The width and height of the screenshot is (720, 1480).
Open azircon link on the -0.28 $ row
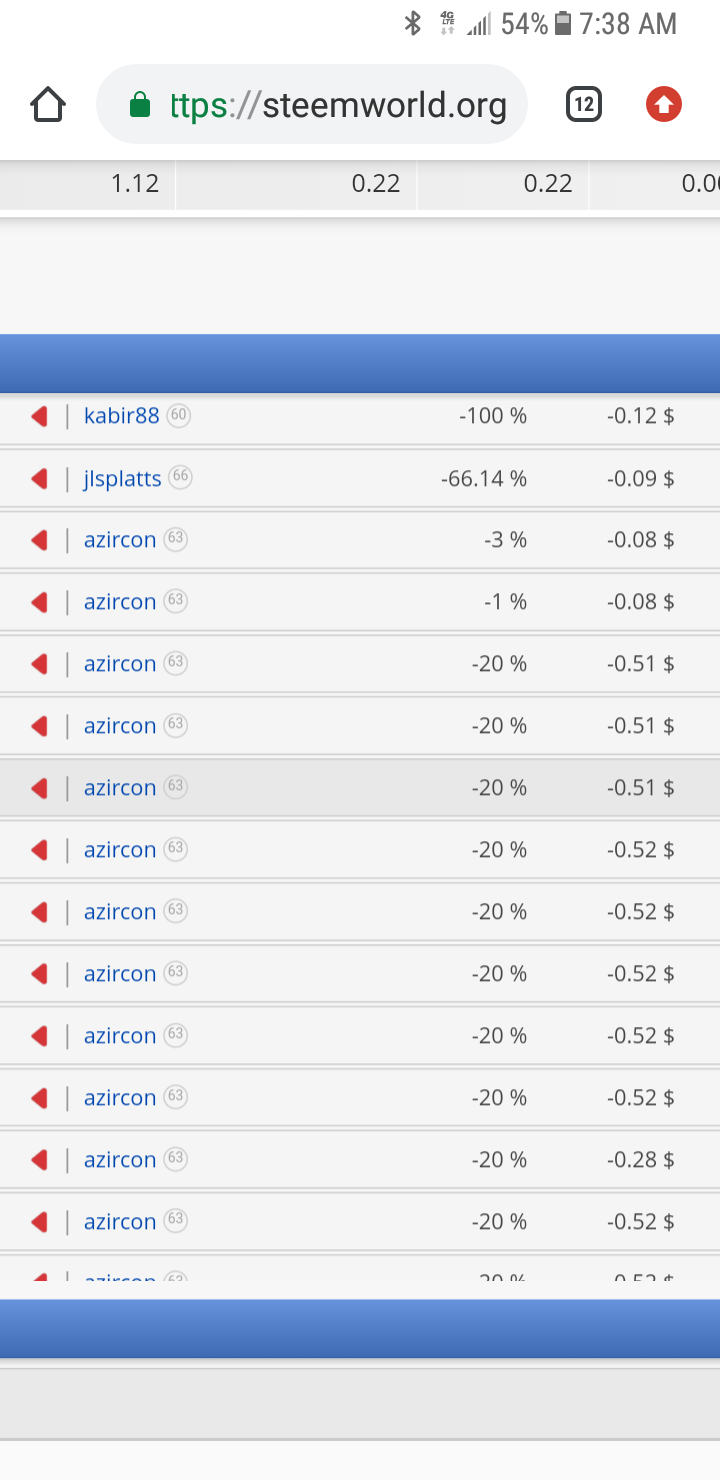(120, 1160)
